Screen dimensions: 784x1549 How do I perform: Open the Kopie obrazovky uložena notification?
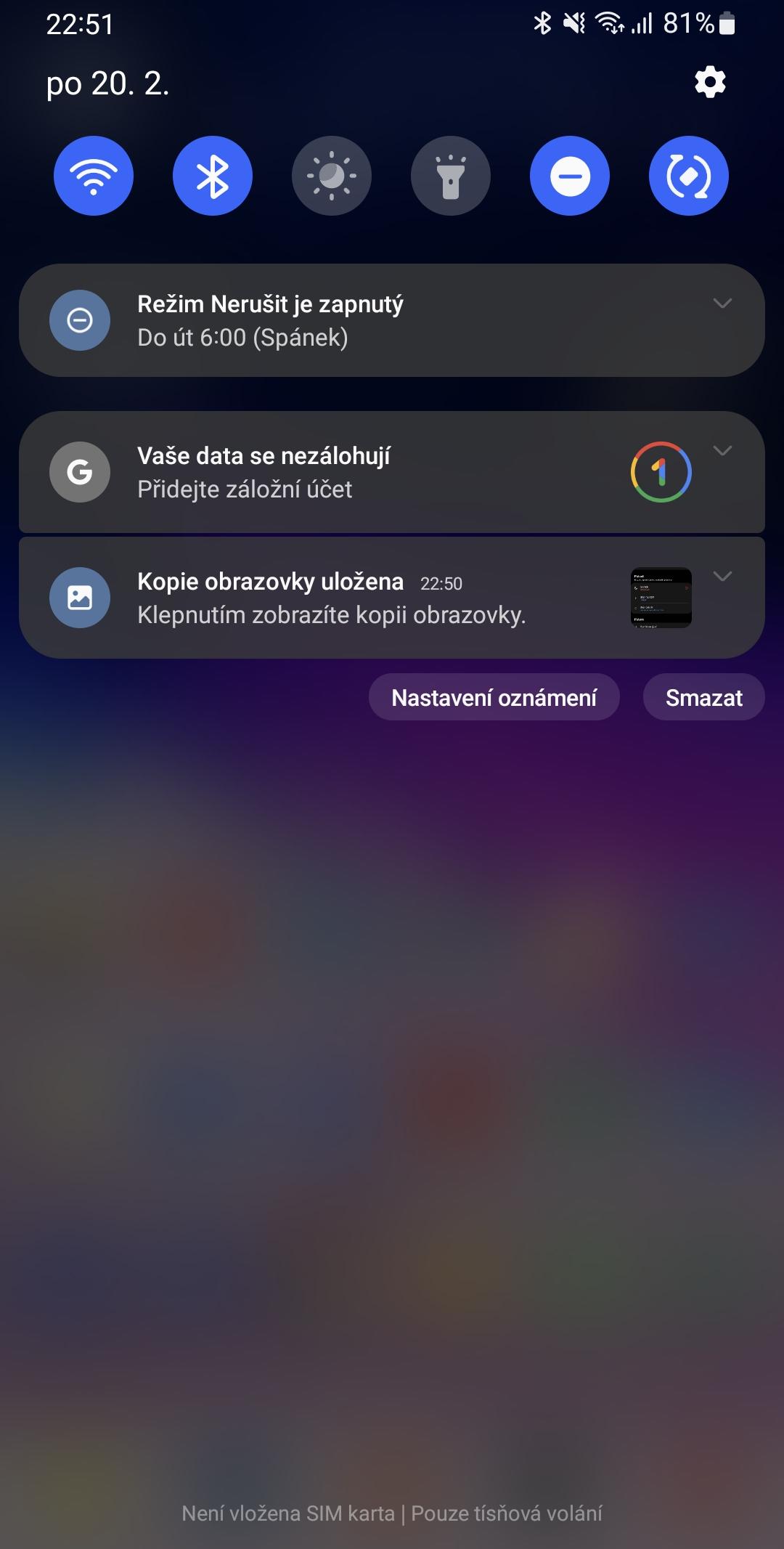click(392, 598)
